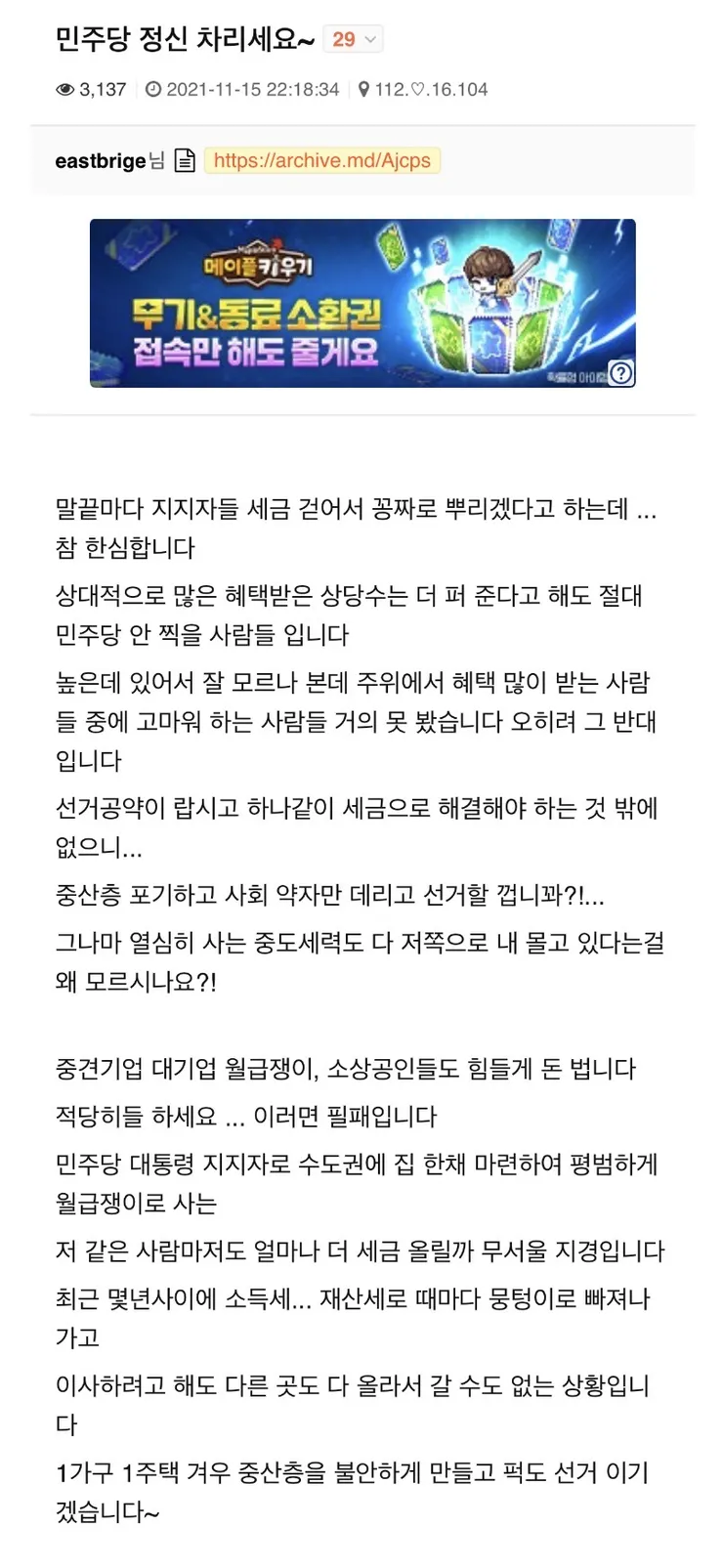Expand the 29 comment count dropdown
The image size is (723, 1568).
[353, 39]
